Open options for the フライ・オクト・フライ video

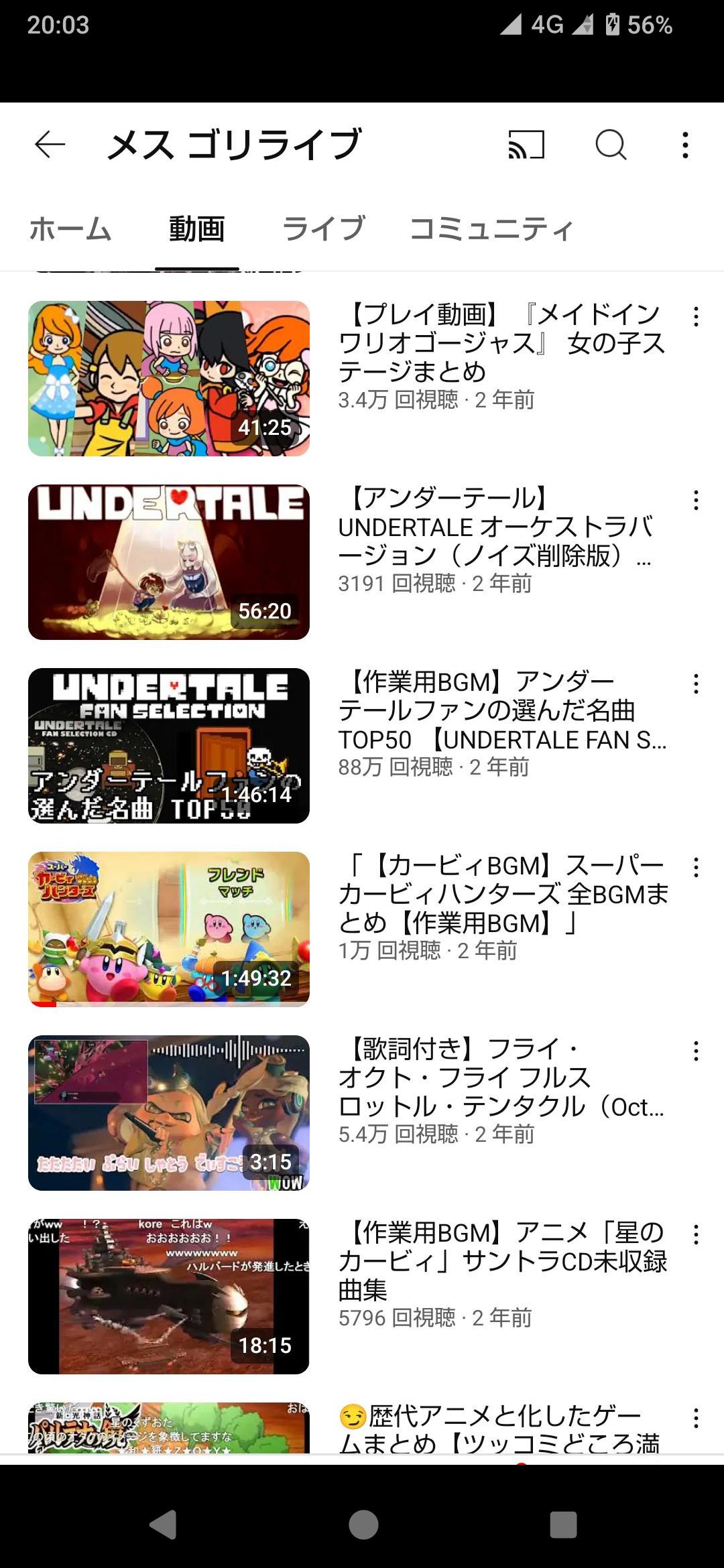point(697,1051)
